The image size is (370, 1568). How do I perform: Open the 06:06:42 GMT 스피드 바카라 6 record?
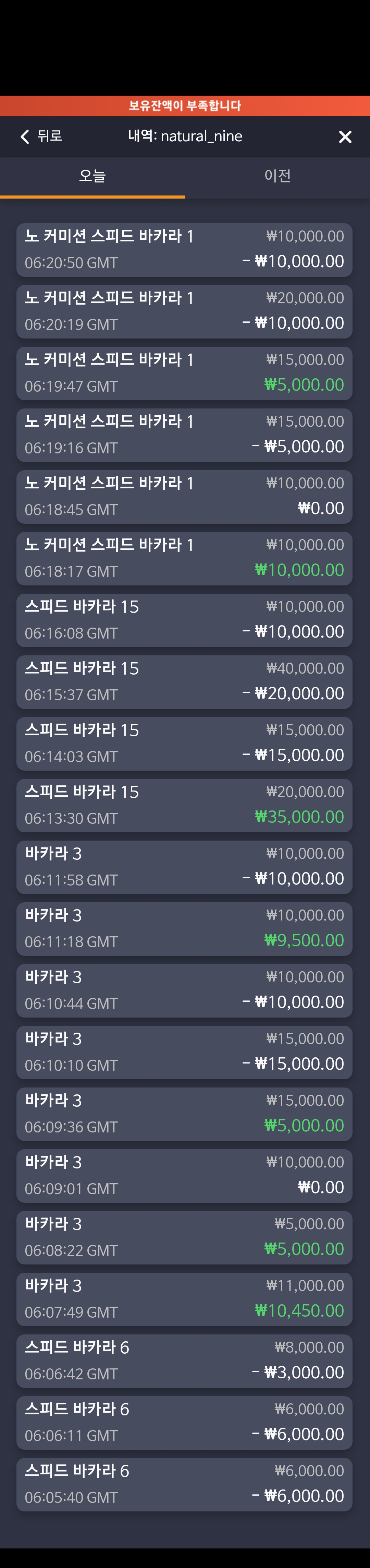point(184,1361)
